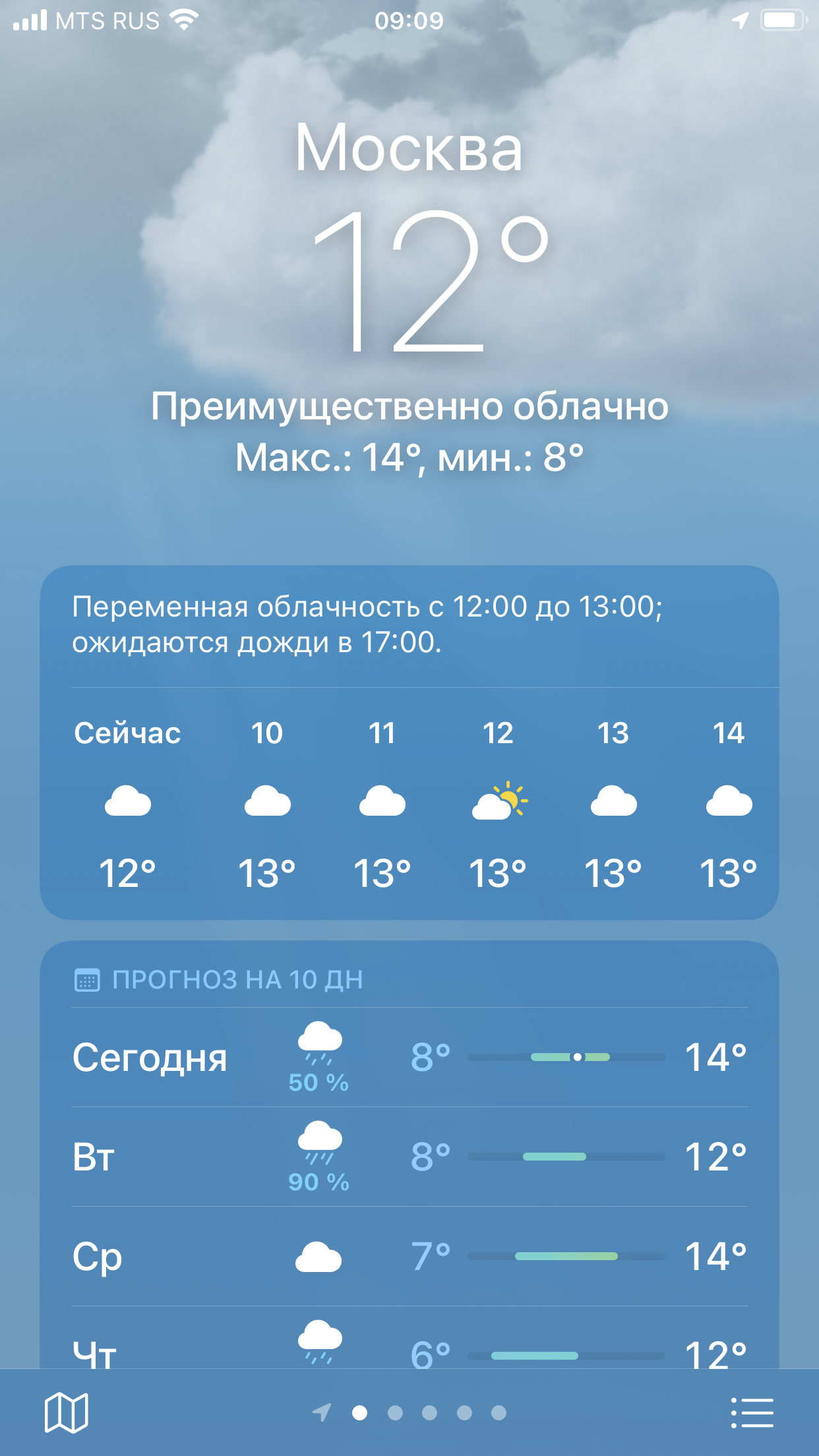Open the Вт forecast row

[x=409, y=1157]
